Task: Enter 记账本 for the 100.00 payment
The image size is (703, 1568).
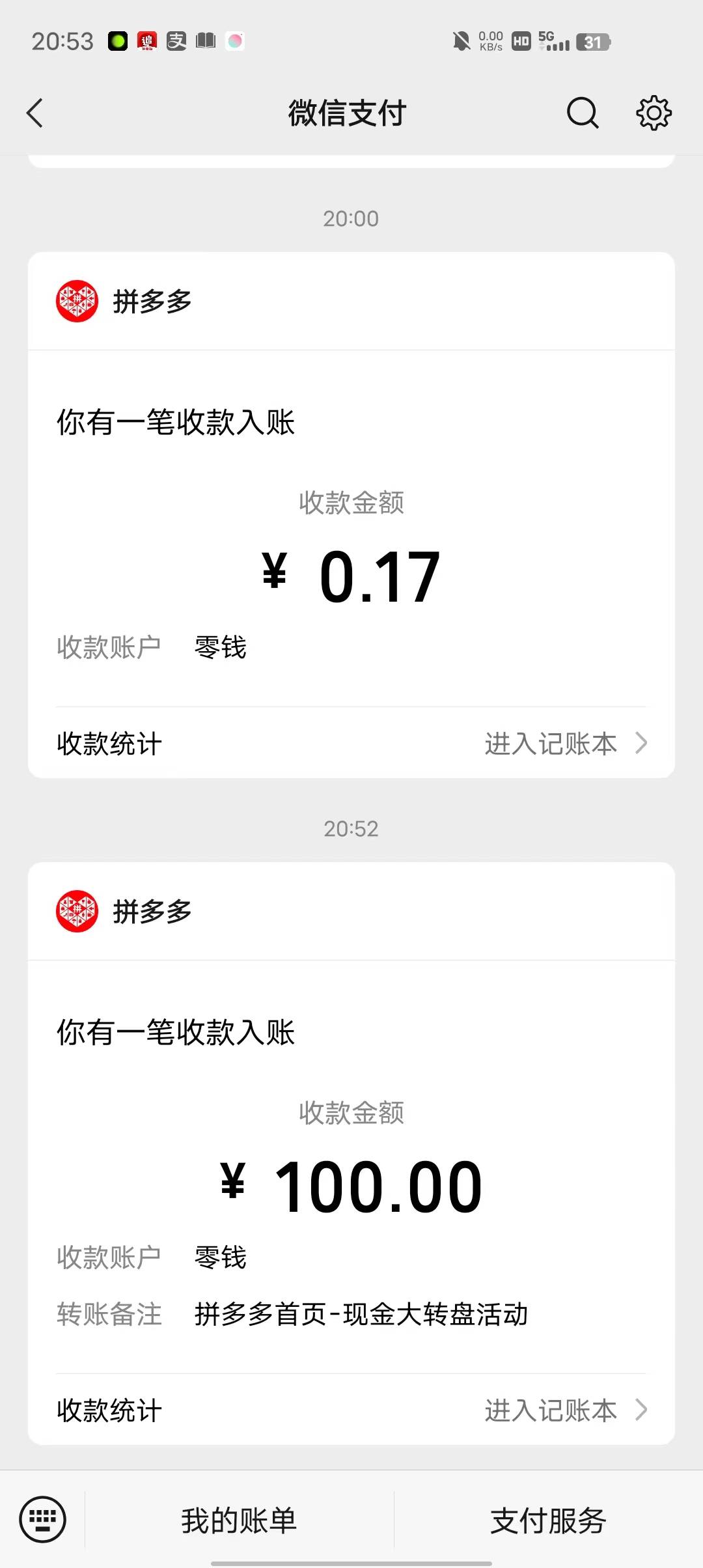Action: [x=565, y=1410]
